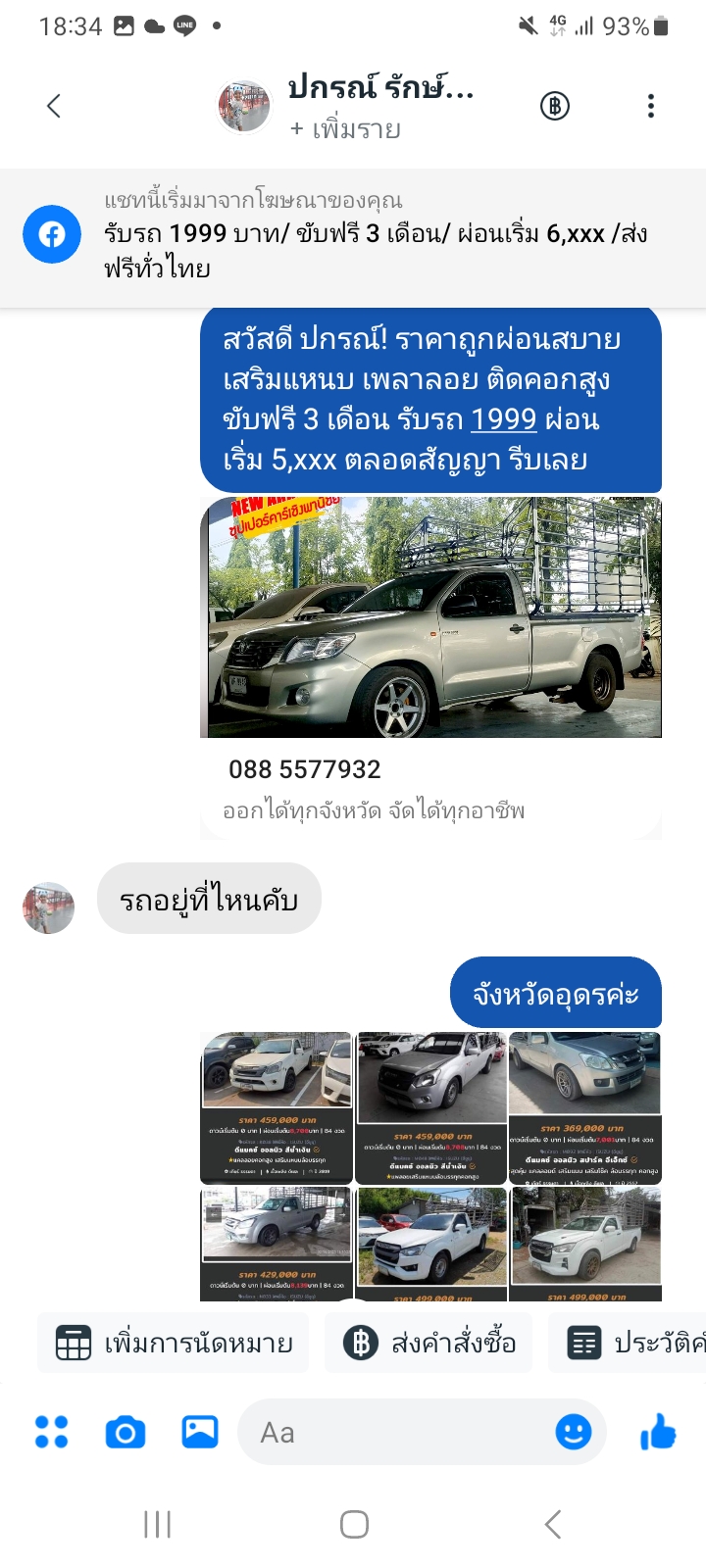Tap the underlined 1999 link in message
This screenshot has width=706, height=1568.
coord(503,419)
